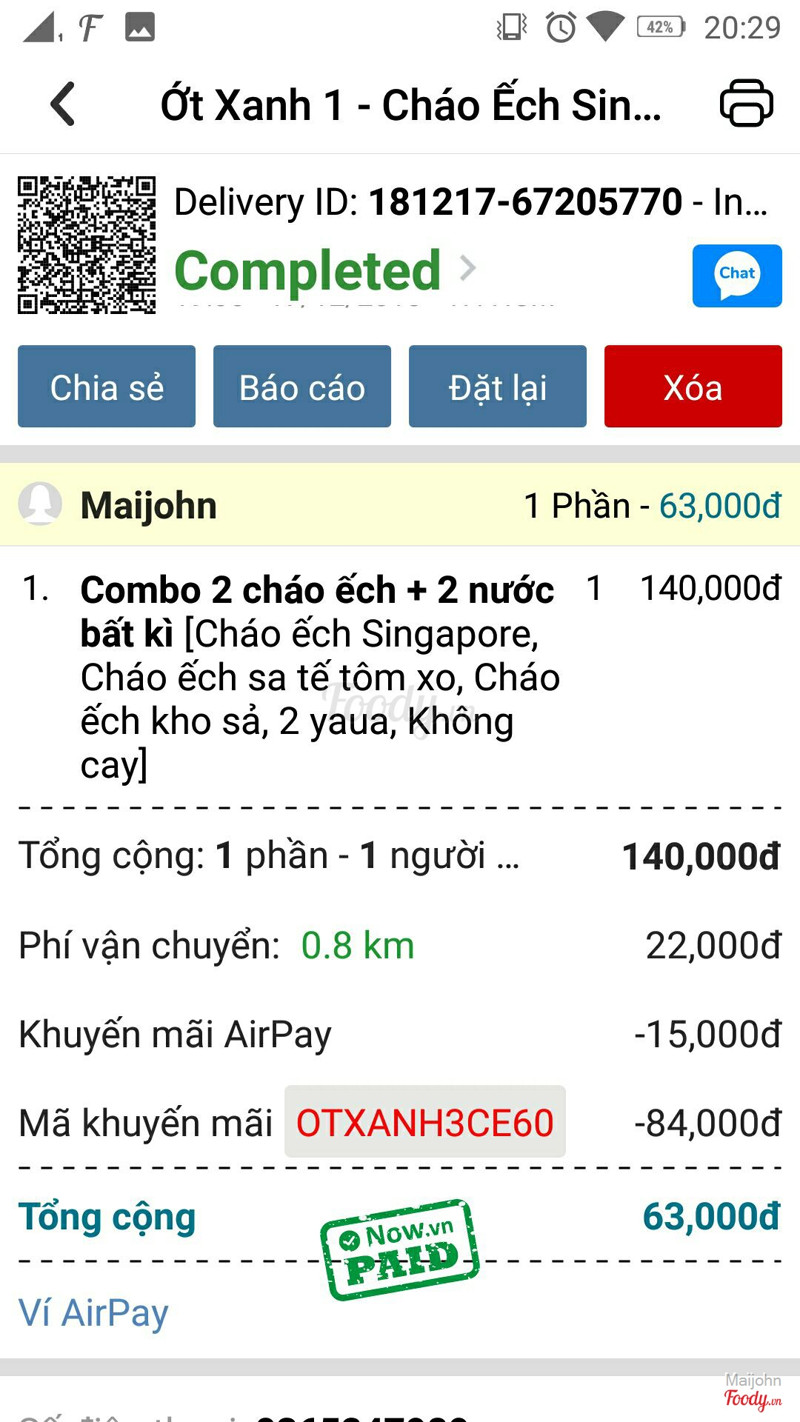Tap the Chia sẻ button
The image size is (800, 1422).
(x=107, y=387)
